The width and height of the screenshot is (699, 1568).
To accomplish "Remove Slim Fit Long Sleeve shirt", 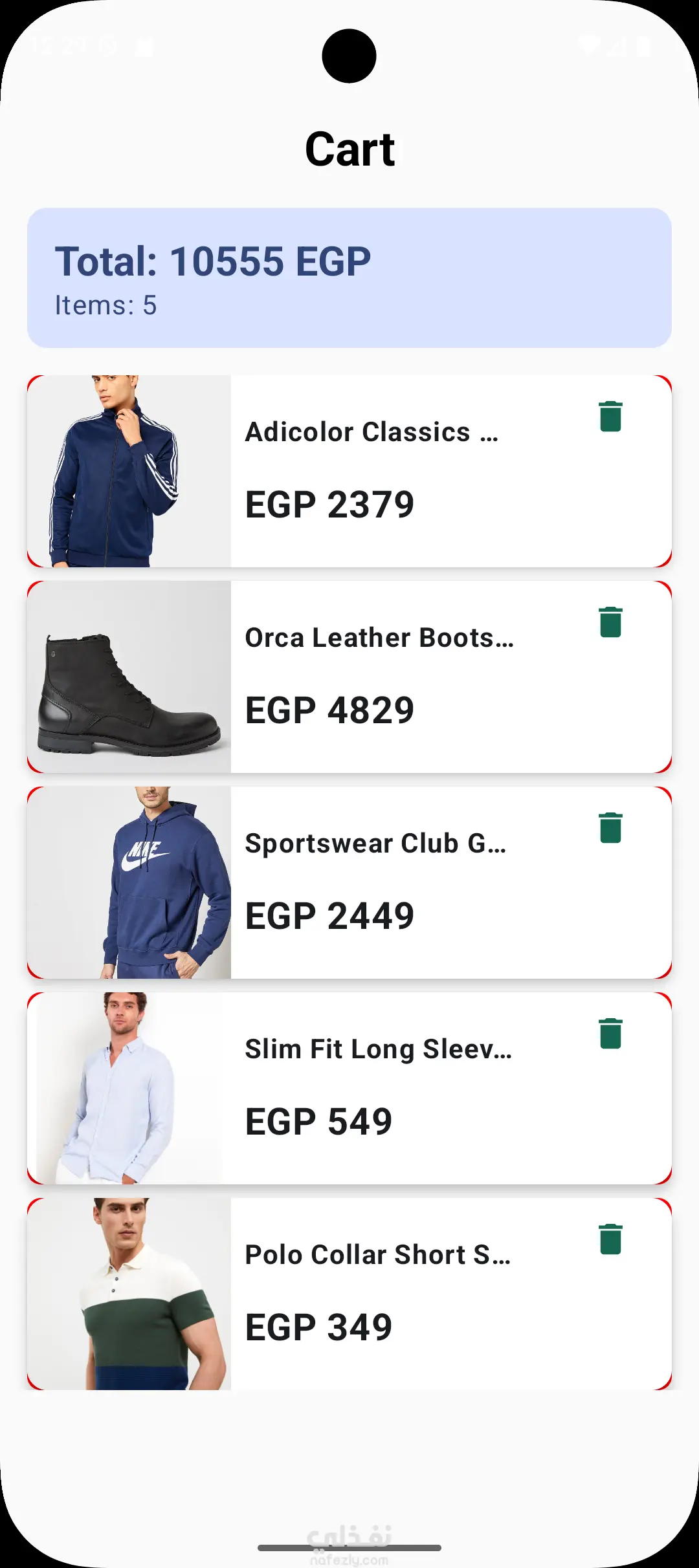I will tap(610, 1034).
